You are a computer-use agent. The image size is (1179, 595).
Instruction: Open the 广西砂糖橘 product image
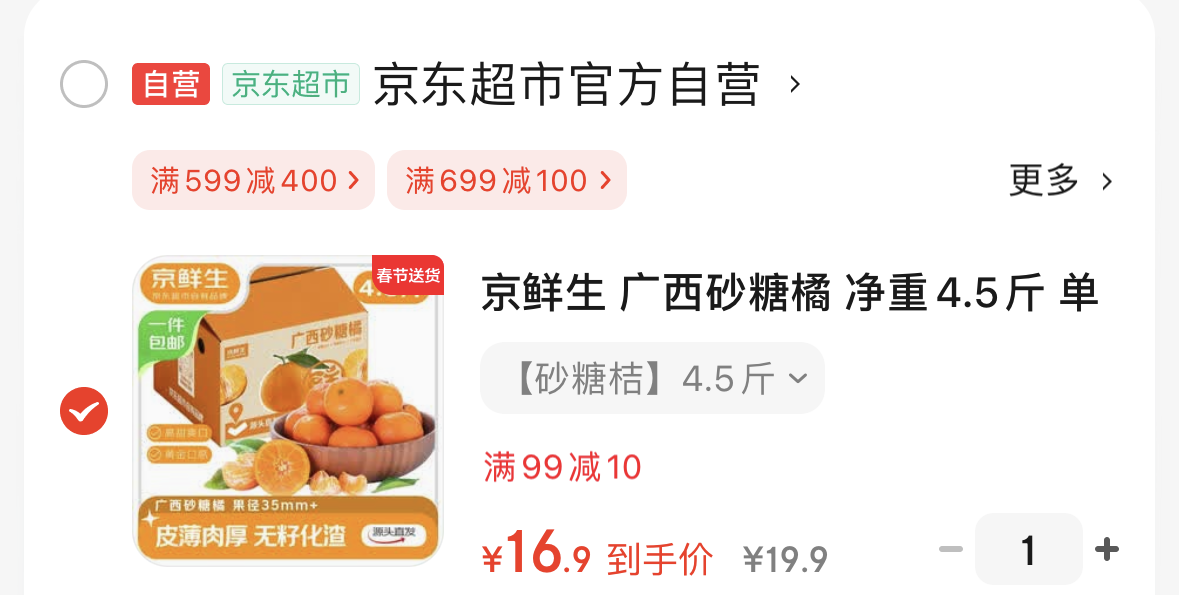pyautogui.click(x=287, y=411)
